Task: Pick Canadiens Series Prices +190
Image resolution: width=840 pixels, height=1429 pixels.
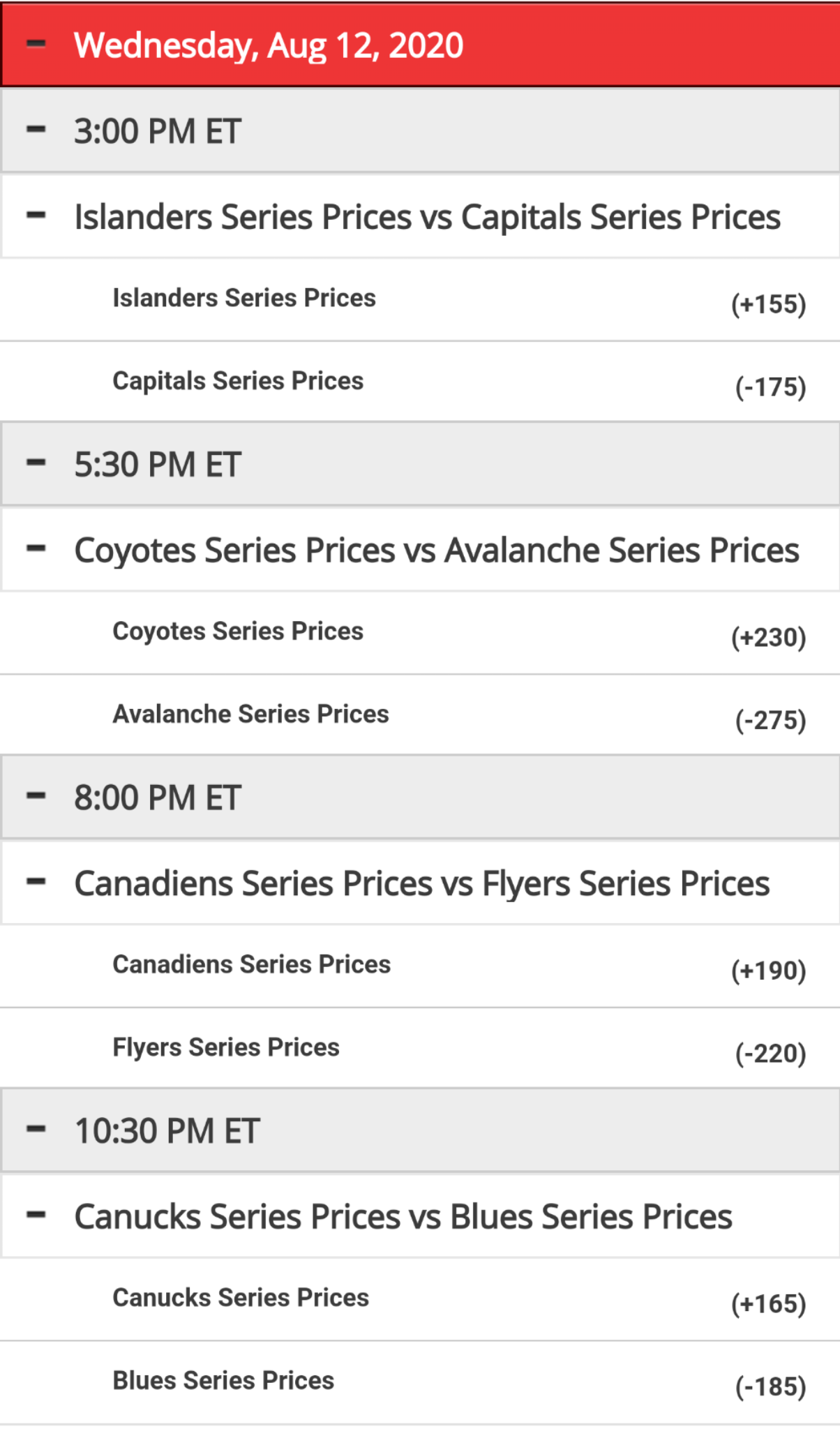Action: [x=420, y=966]
